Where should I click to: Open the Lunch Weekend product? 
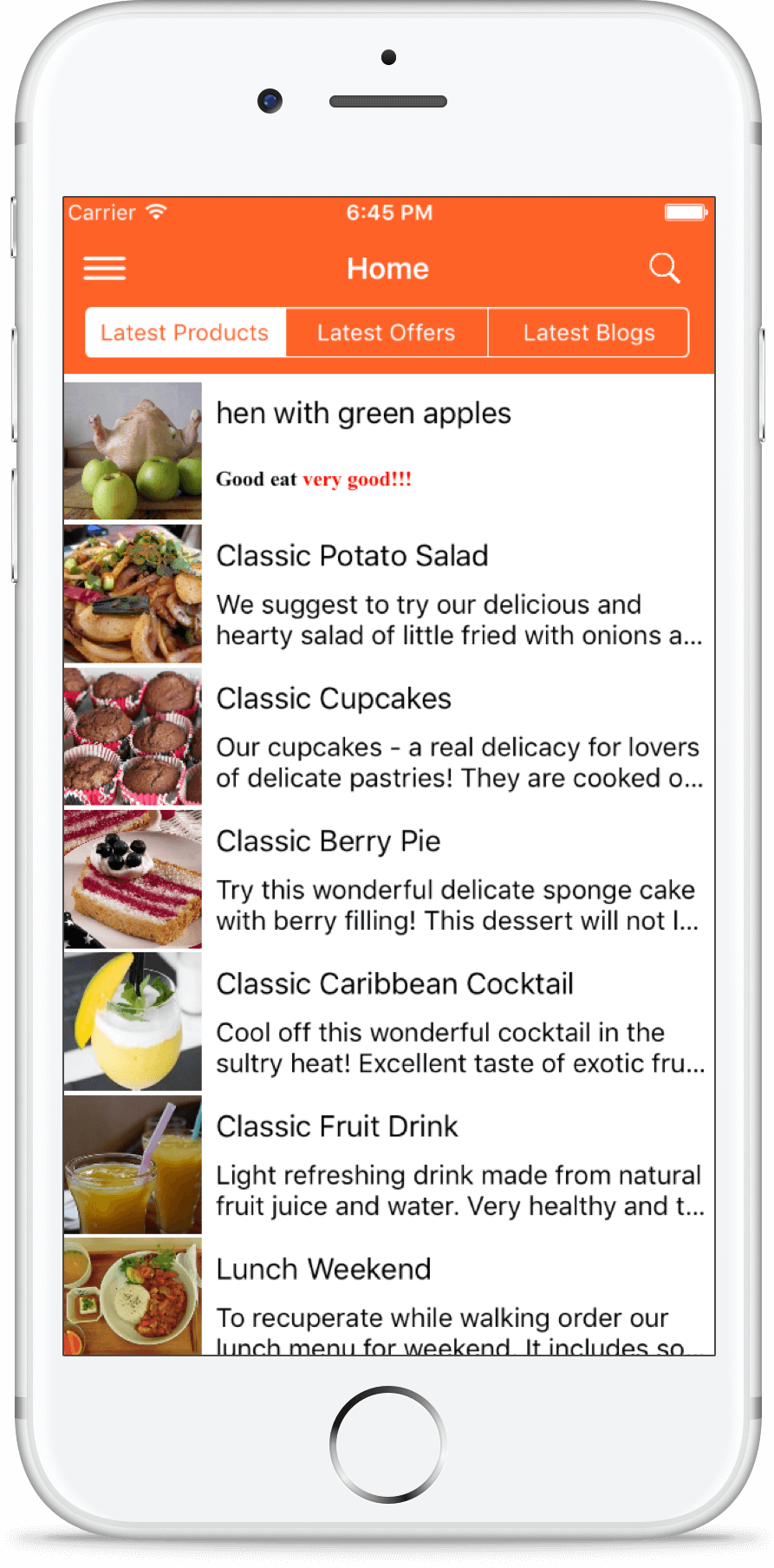click(389, 1296)
